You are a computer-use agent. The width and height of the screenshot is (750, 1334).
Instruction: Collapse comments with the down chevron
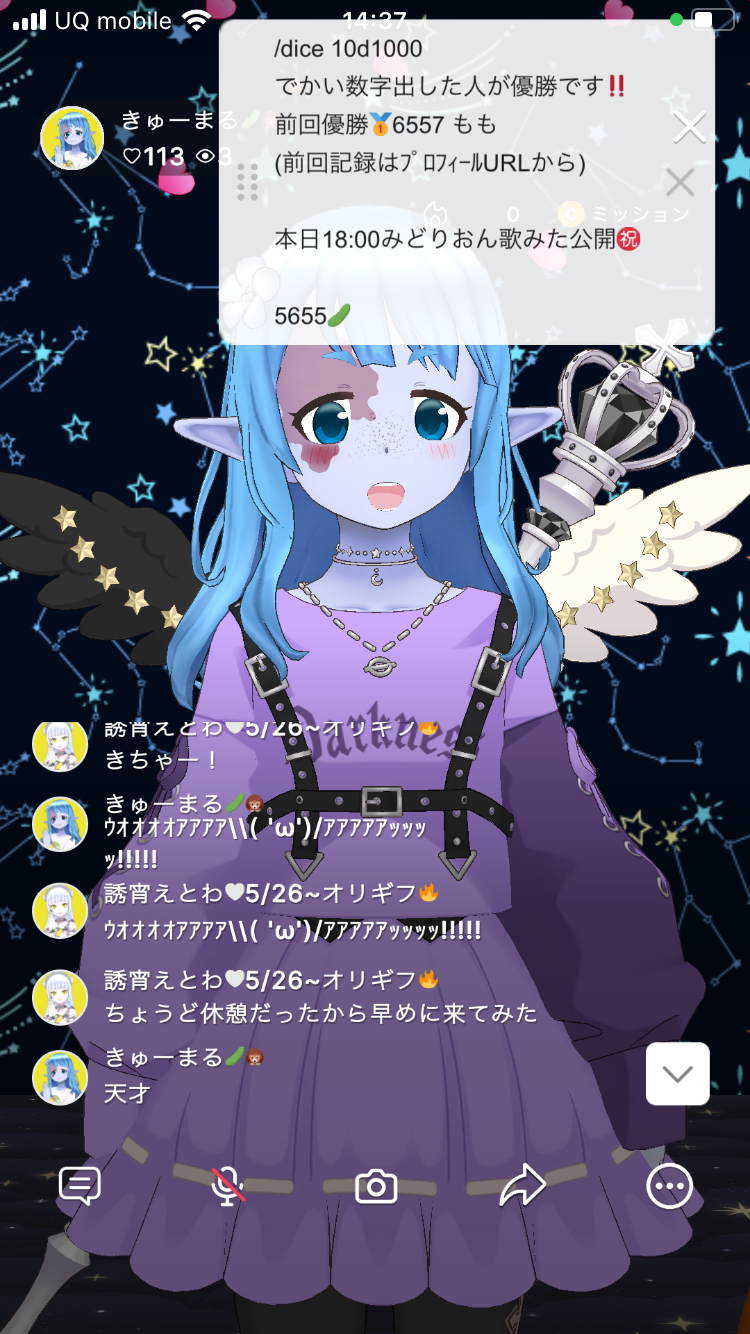(x=677, y=1074)
